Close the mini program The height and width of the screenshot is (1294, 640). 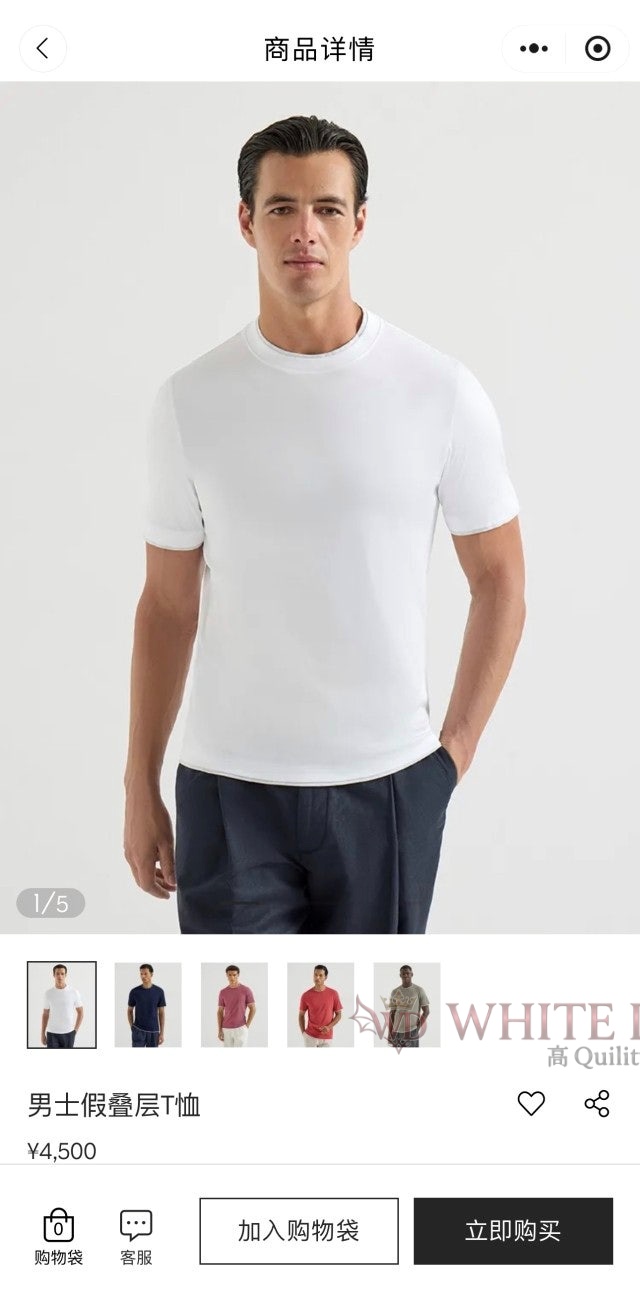[597, 48]
